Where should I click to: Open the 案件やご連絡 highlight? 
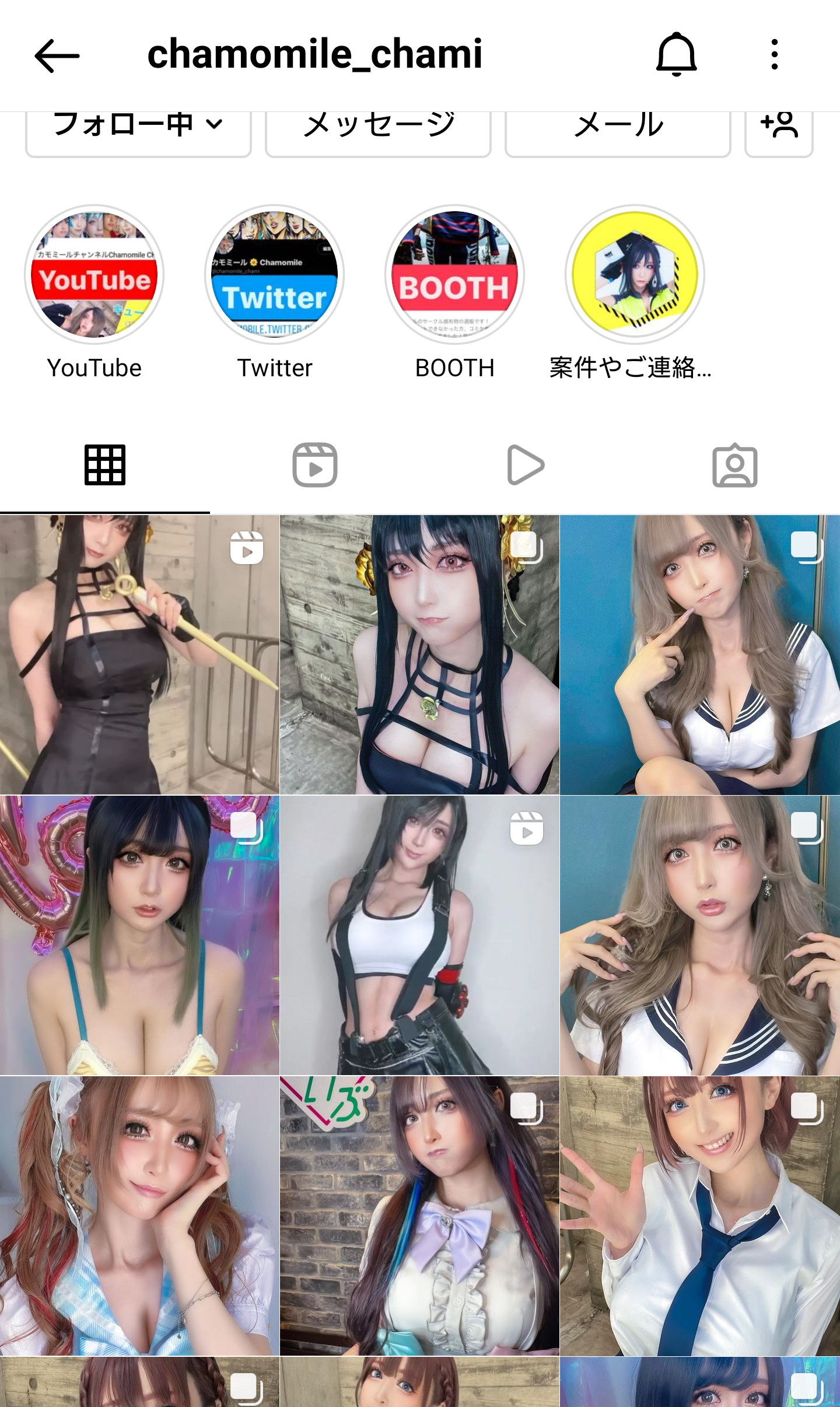pos(635,275)
